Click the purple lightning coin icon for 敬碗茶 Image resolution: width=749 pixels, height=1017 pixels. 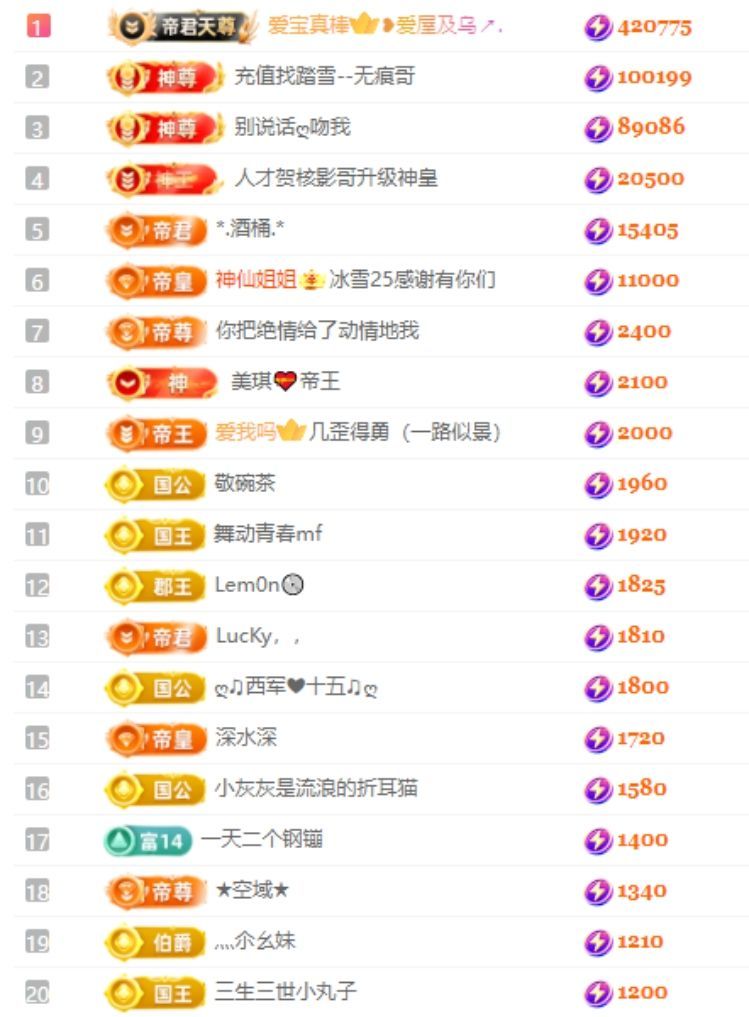(596, 485)
